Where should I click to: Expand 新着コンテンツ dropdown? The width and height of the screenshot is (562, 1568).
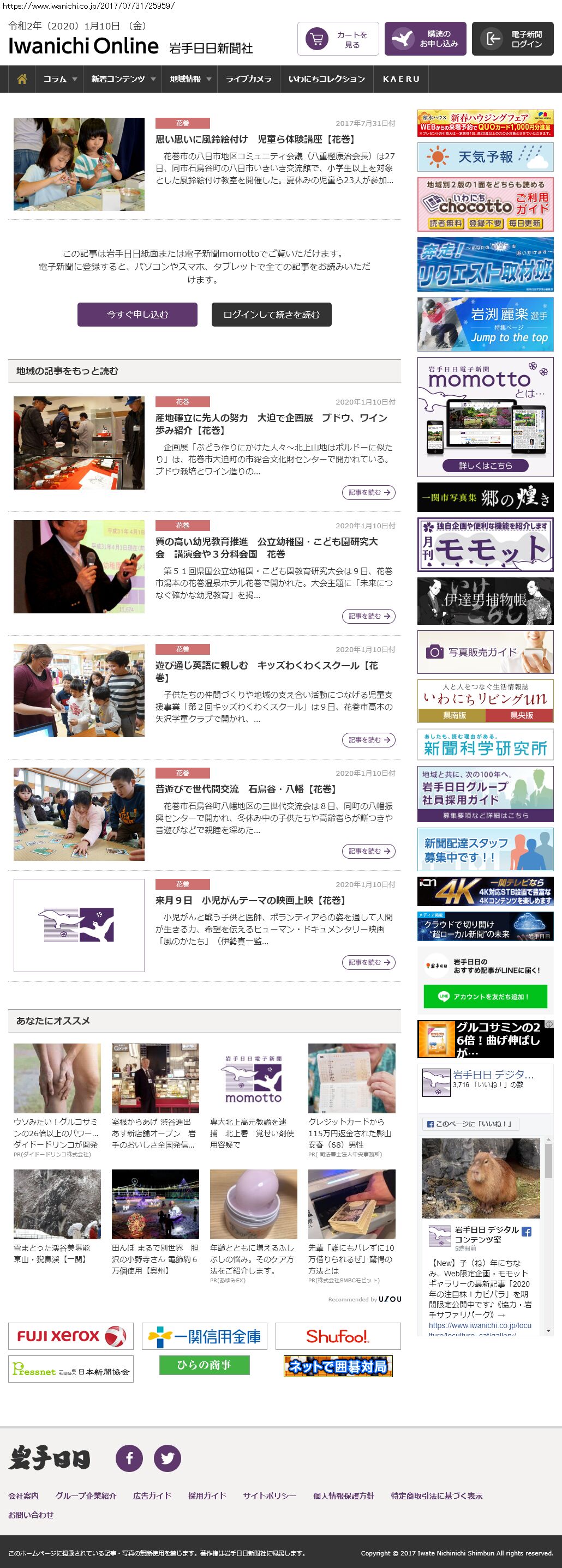click(123, 79)
